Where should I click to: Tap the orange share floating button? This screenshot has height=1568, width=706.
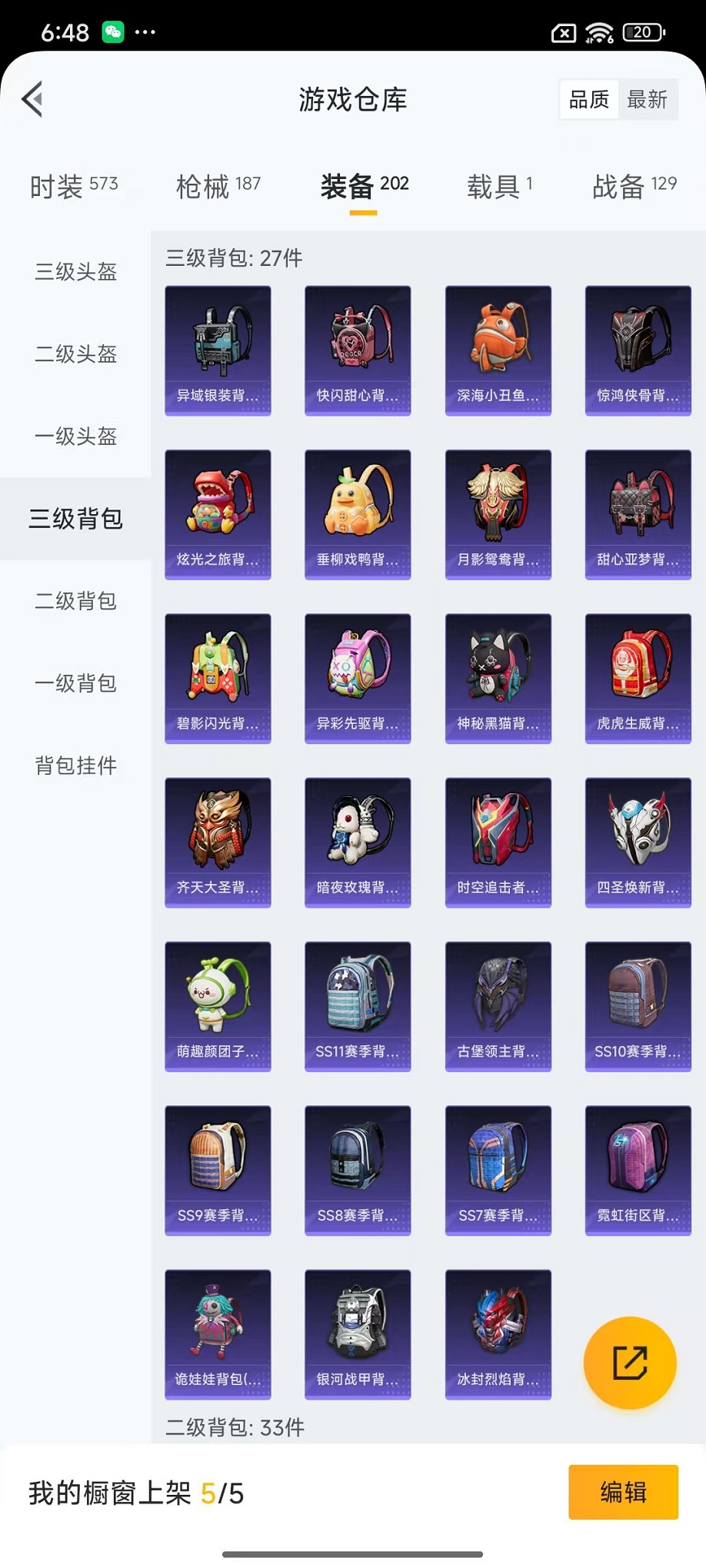(x=630, y=1363)
